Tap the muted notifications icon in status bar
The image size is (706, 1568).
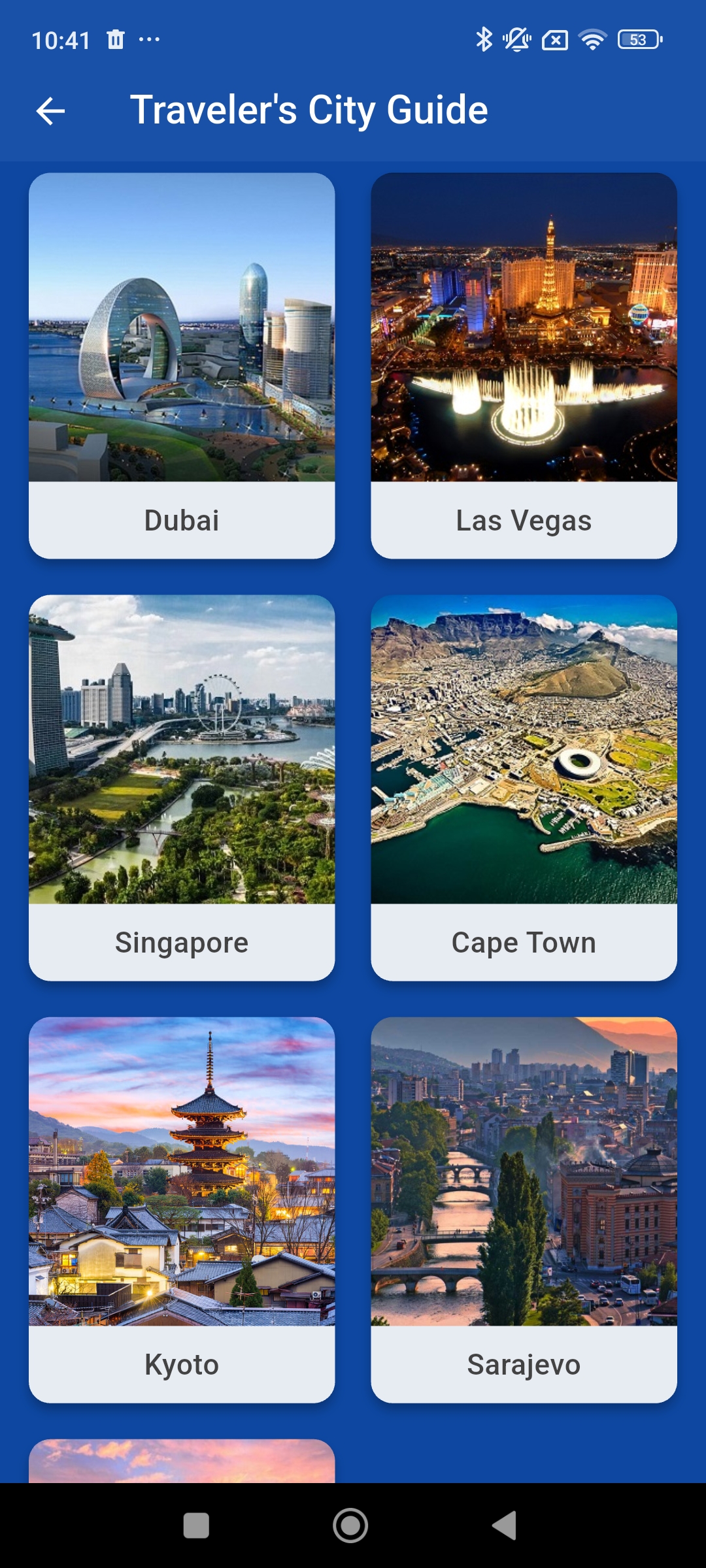click(x=516, y=41)
